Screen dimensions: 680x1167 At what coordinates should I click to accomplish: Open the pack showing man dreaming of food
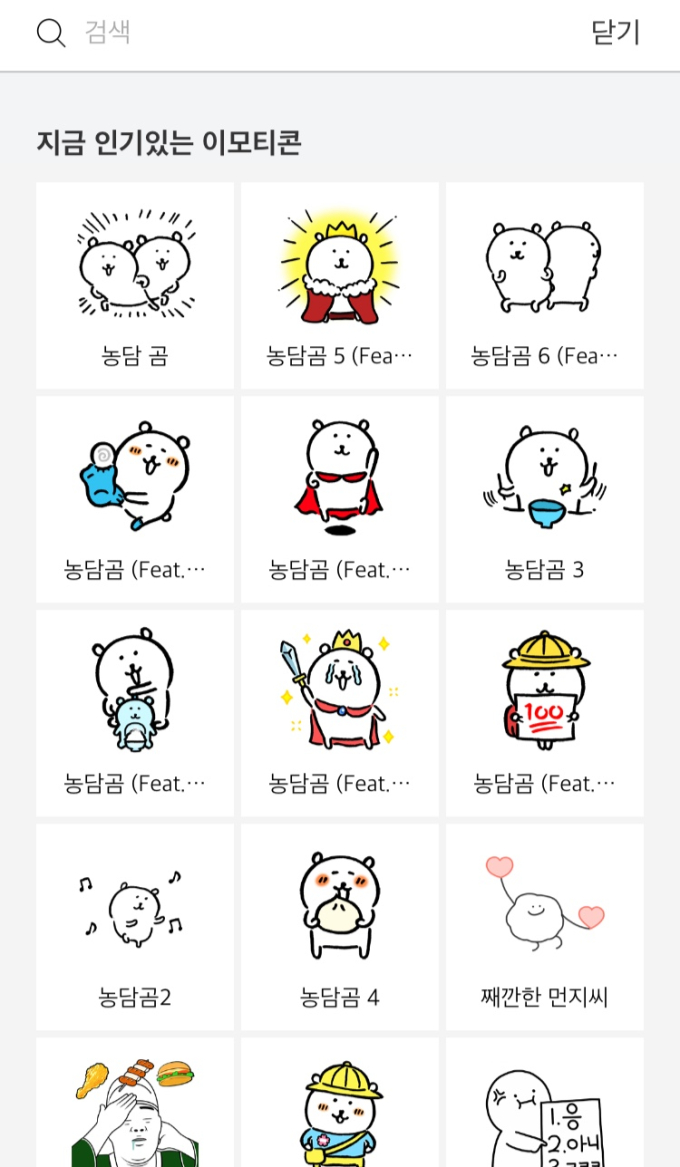click(x=135, y=1102)
